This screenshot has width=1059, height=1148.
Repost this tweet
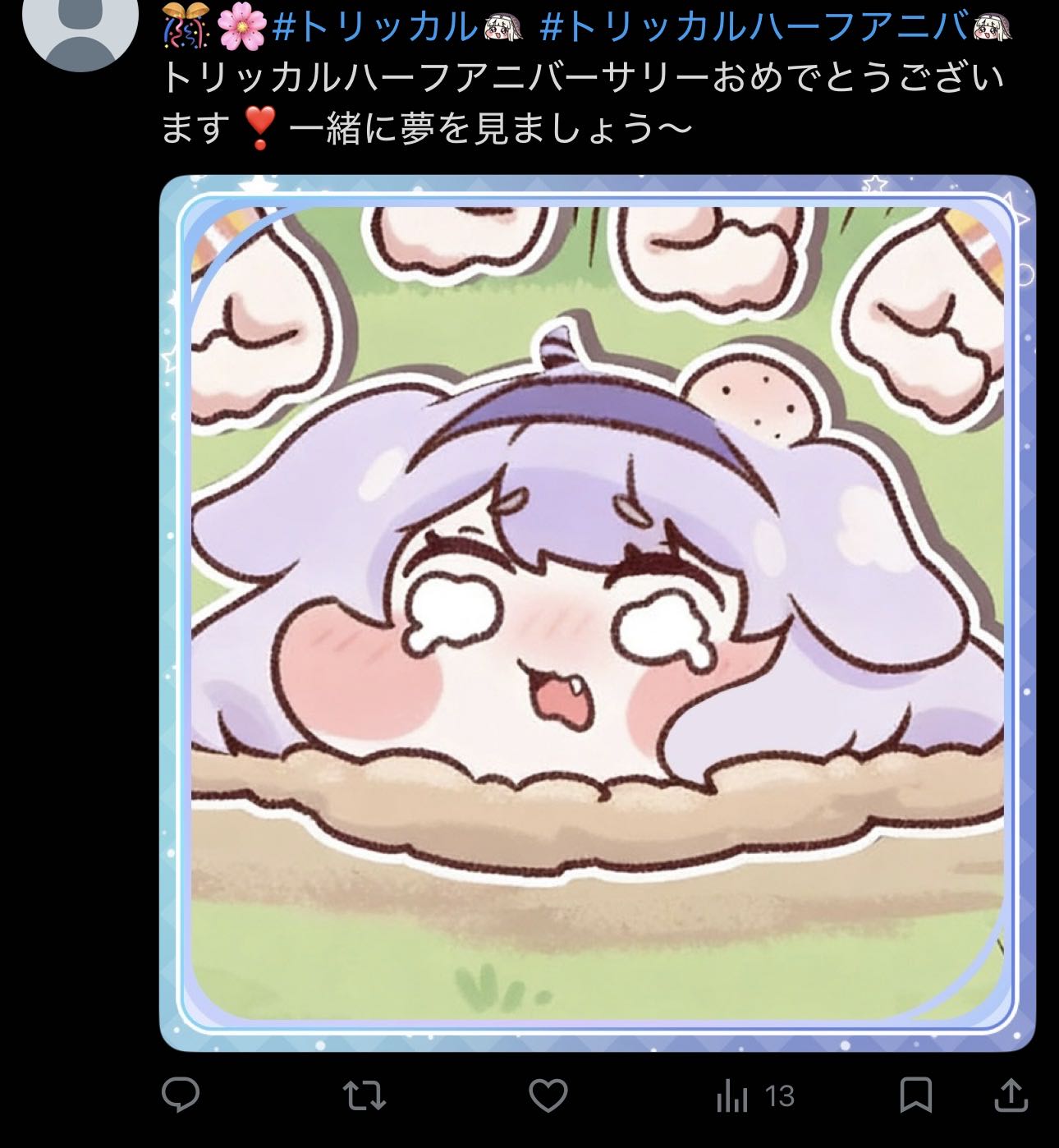click(x=364, y=1095)
